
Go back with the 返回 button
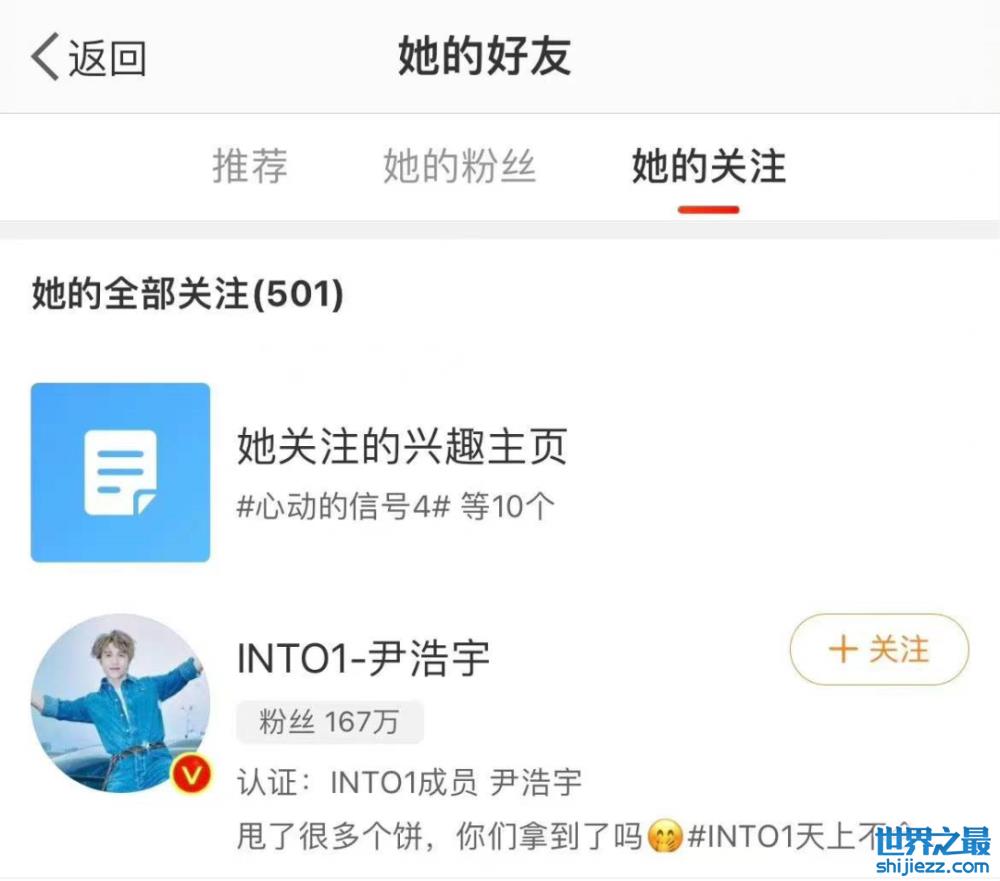pyautogui.click(x=90, y=57)
